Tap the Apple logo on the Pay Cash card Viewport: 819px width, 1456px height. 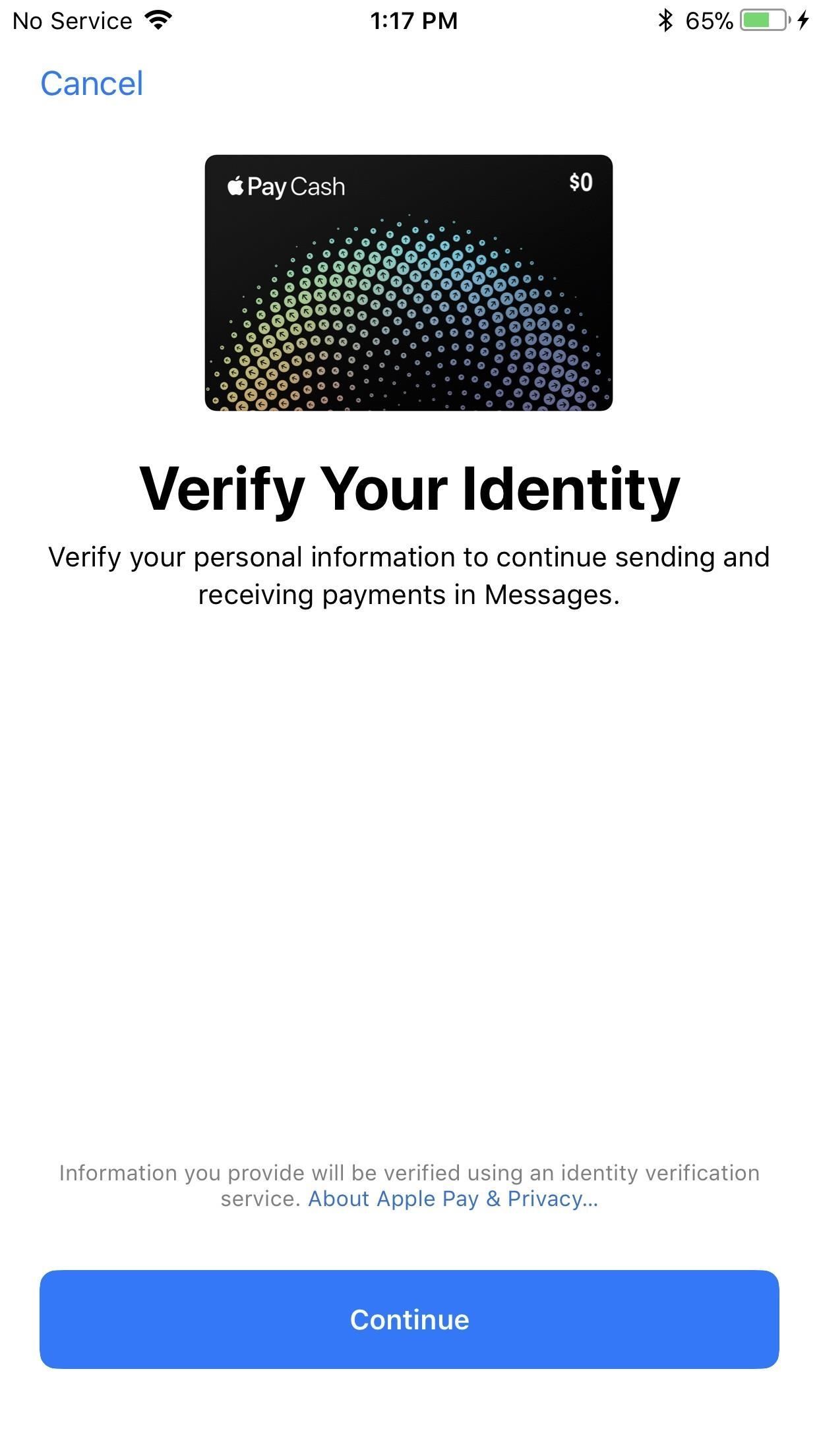coord(235,187)
